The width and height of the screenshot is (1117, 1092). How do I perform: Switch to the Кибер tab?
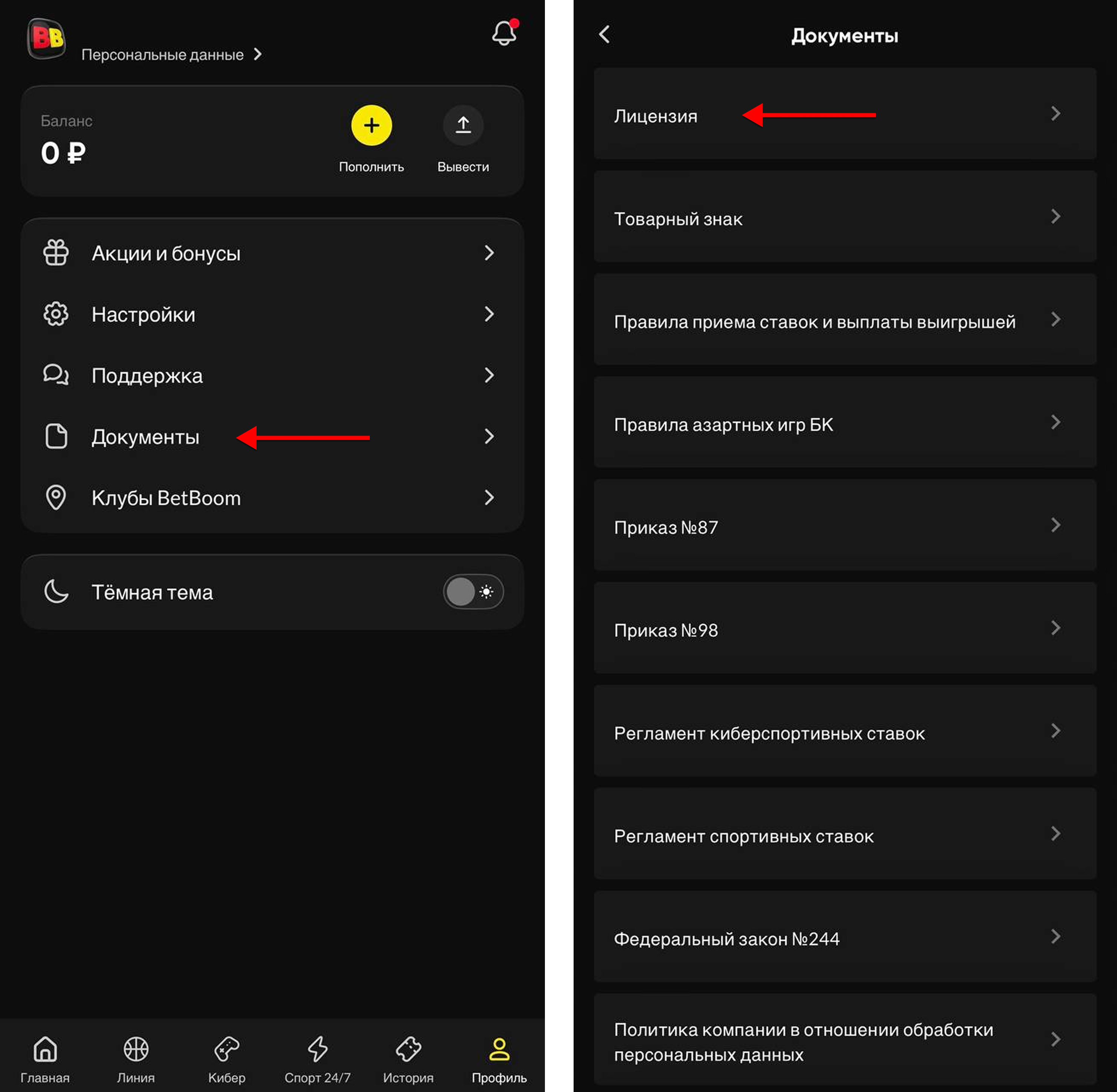tap(226, 1059)
